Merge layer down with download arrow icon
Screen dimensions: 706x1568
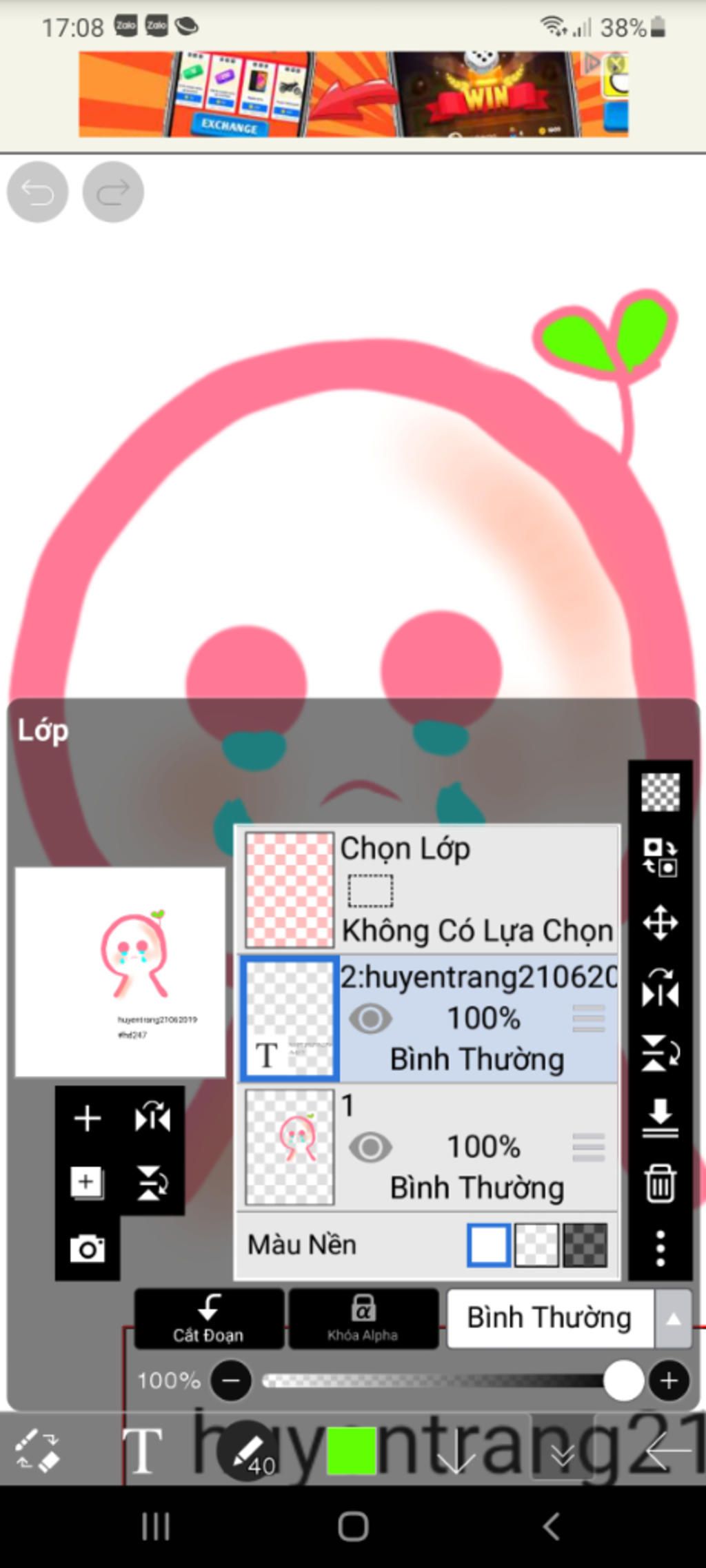(660, 1118)
